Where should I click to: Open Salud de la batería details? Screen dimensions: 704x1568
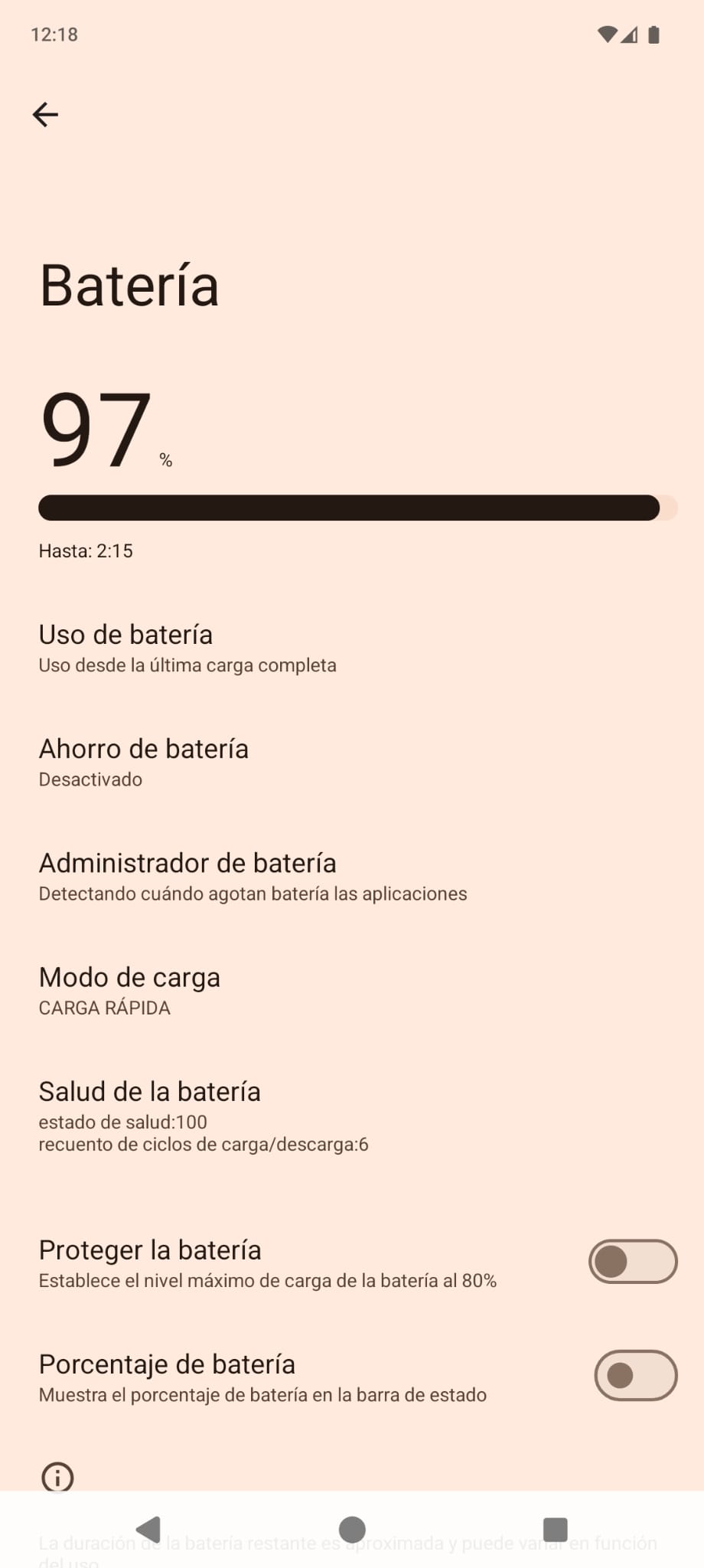point(203,1116)
